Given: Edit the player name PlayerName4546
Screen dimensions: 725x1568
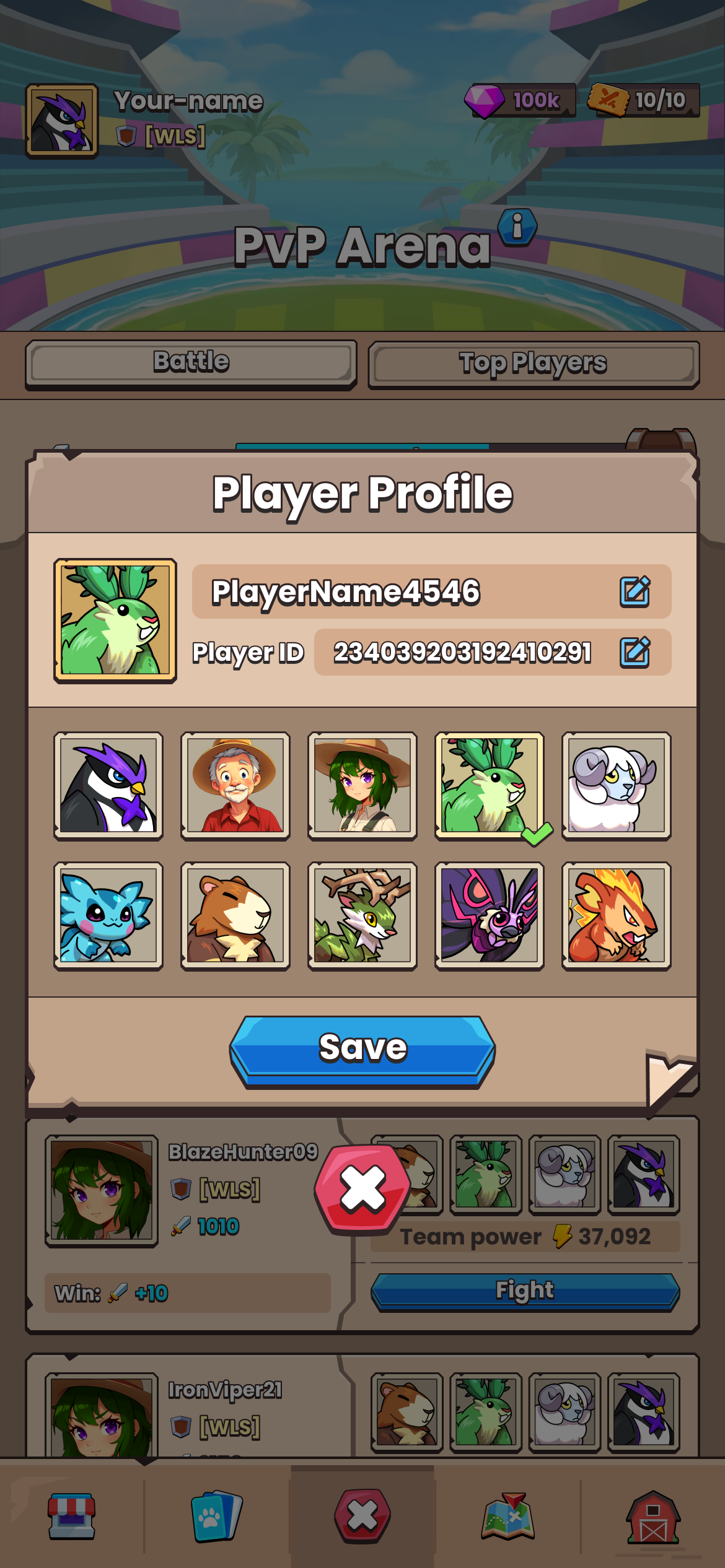Looking at the screenshot, I should pos(635,591).
